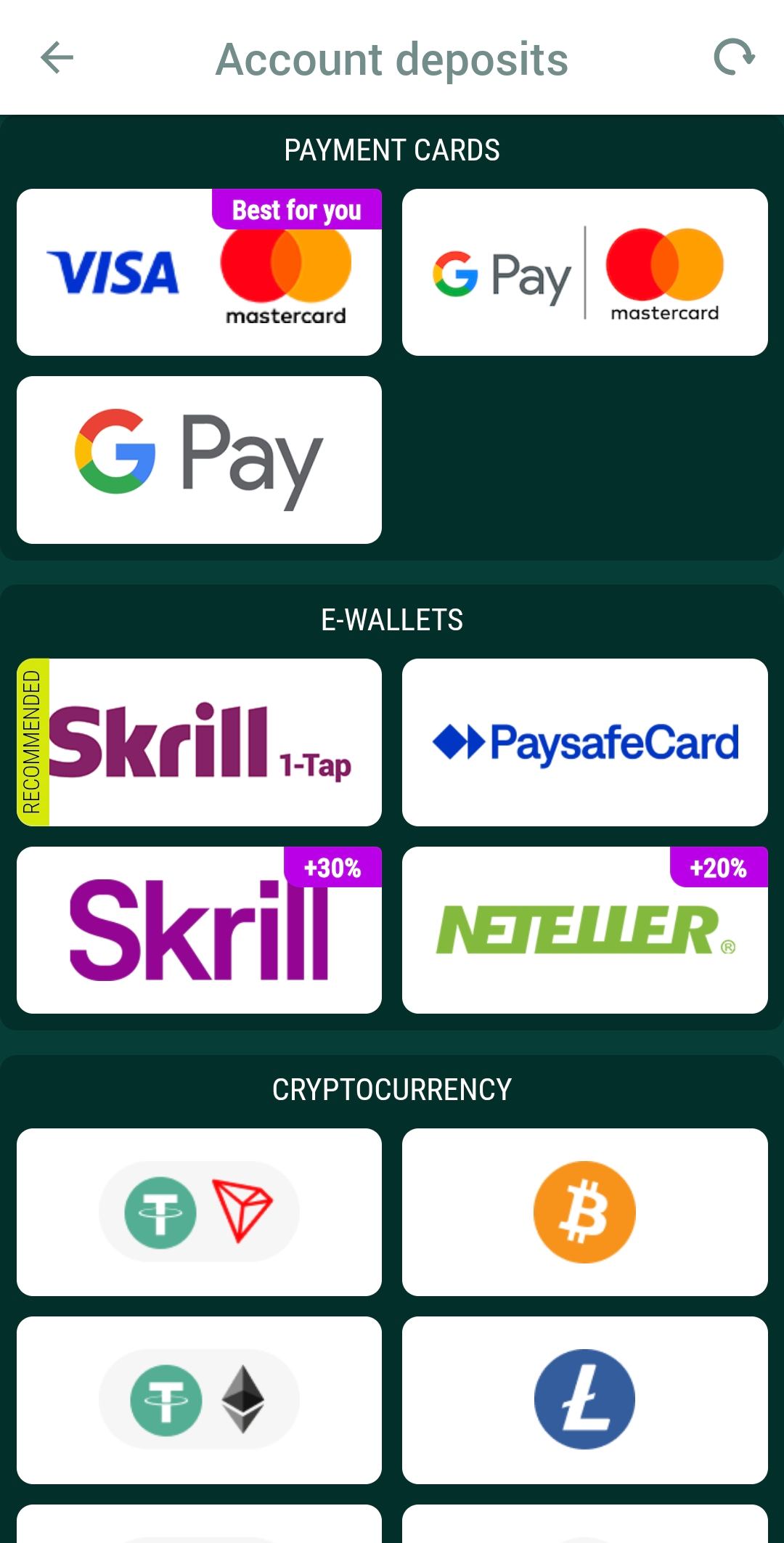
Task: Select Bitcoin as deposit method
Action: click(x=584, y=1212)
